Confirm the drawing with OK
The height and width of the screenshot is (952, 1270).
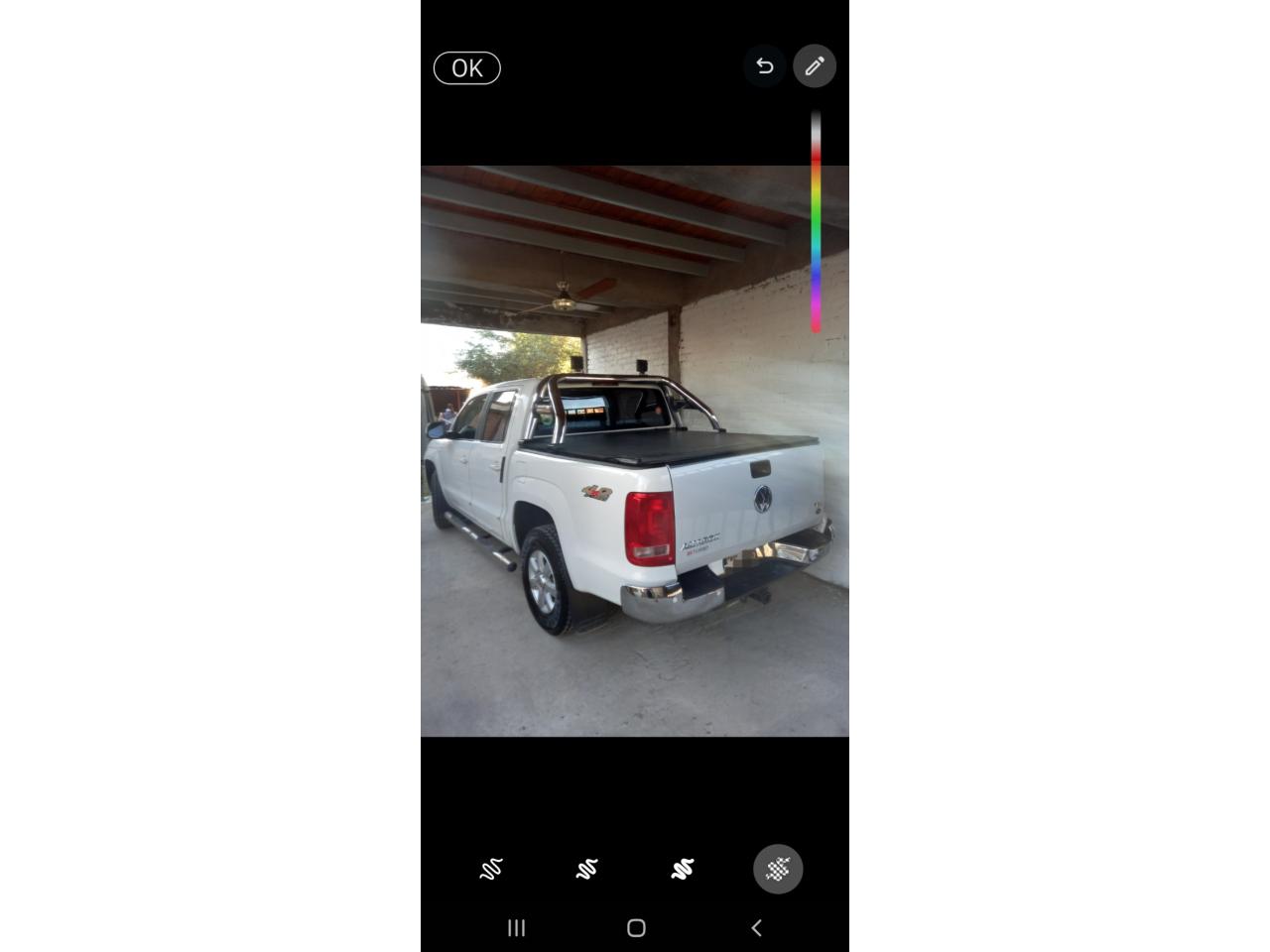[x=466, y=67]
